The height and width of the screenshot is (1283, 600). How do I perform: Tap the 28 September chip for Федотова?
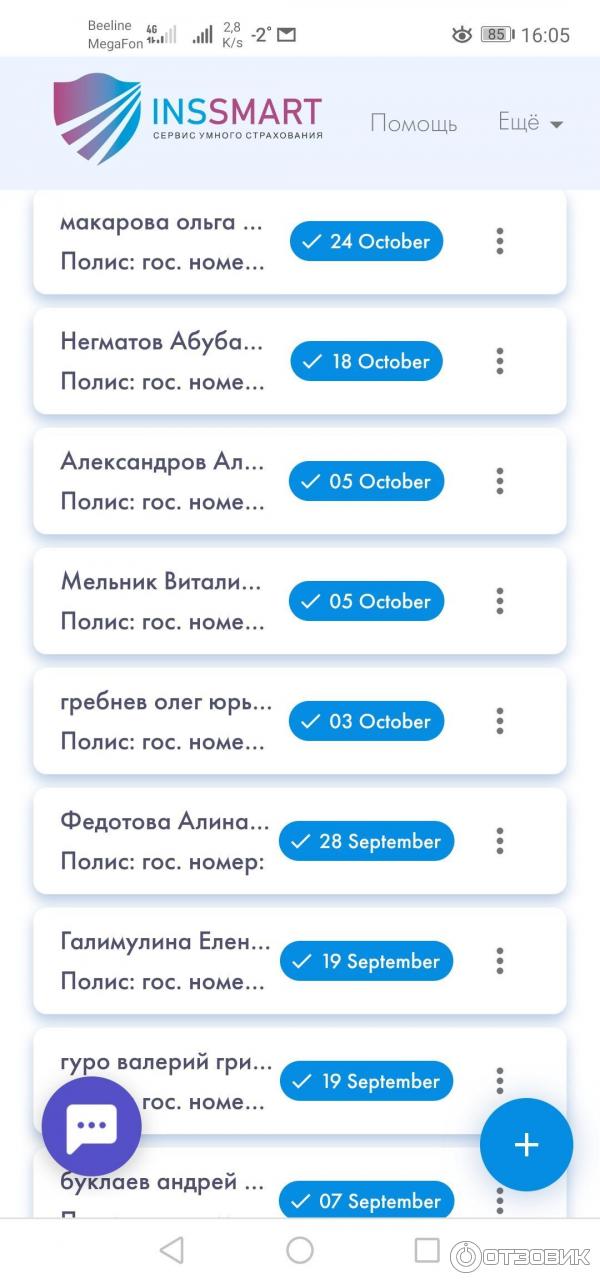coord(366,841)
